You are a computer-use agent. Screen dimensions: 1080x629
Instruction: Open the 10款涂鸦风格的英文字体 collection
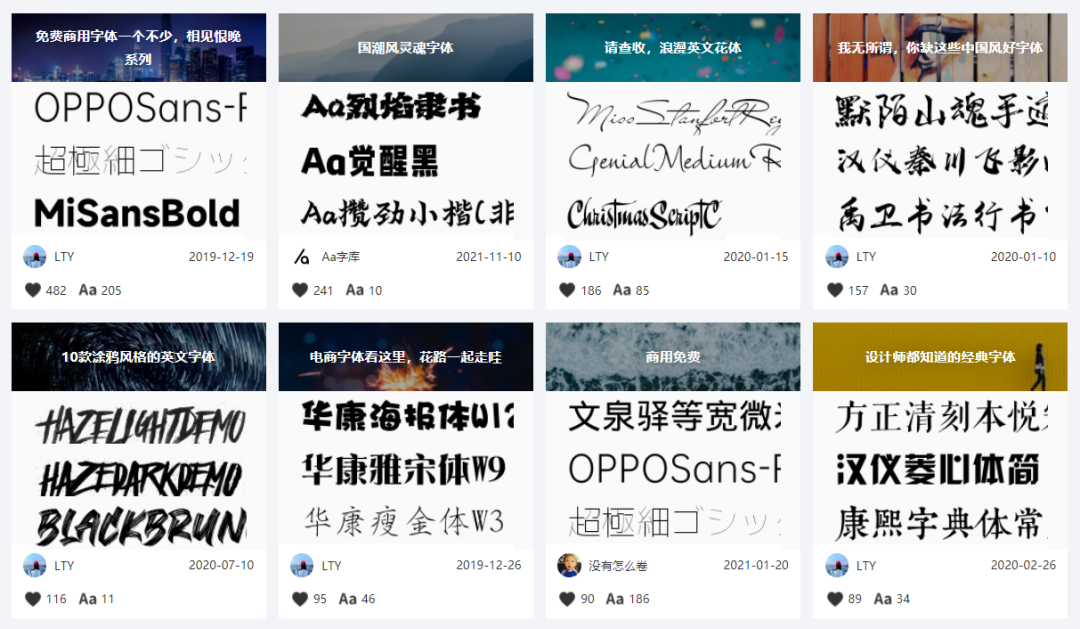click(x=138, y=356)
